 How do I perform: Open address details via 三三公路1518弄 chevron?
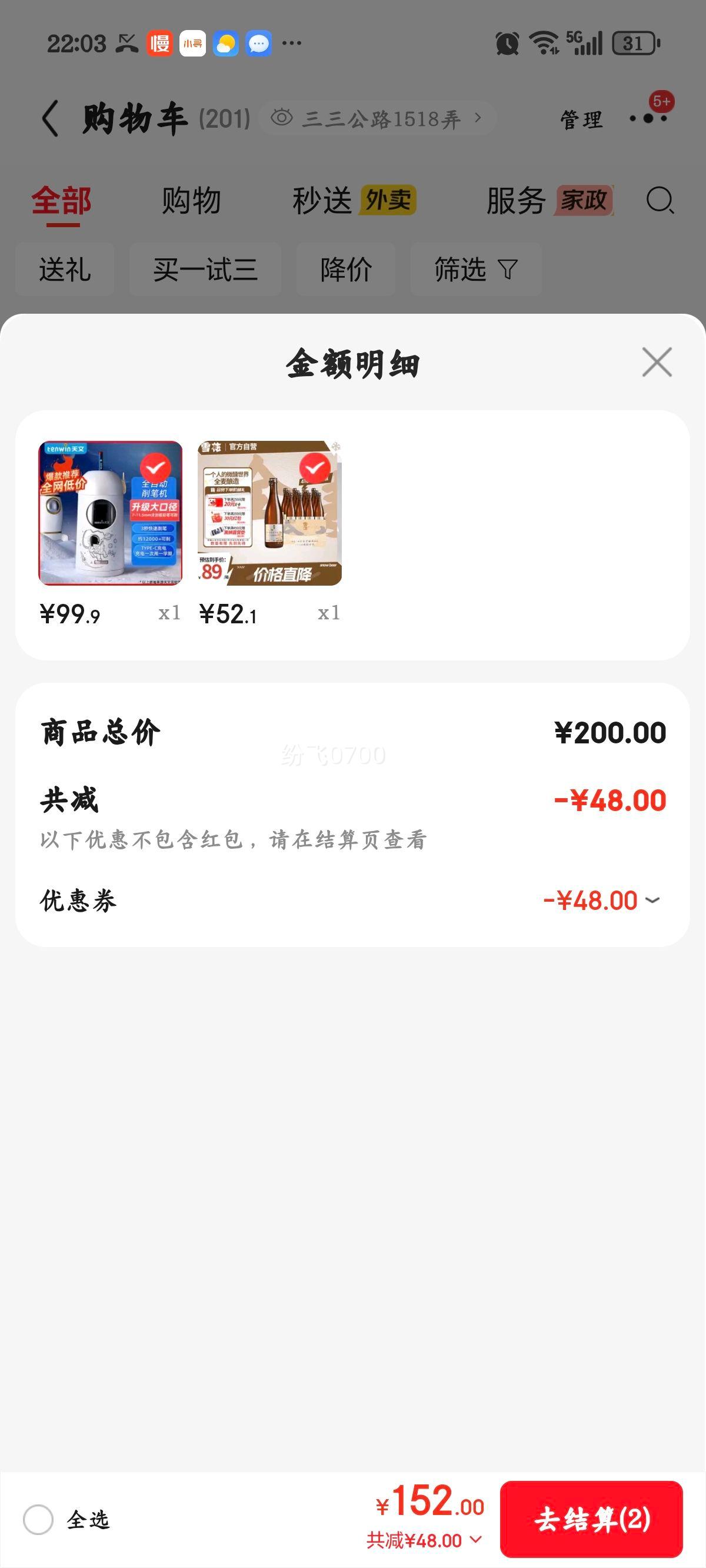pos(478,117)
